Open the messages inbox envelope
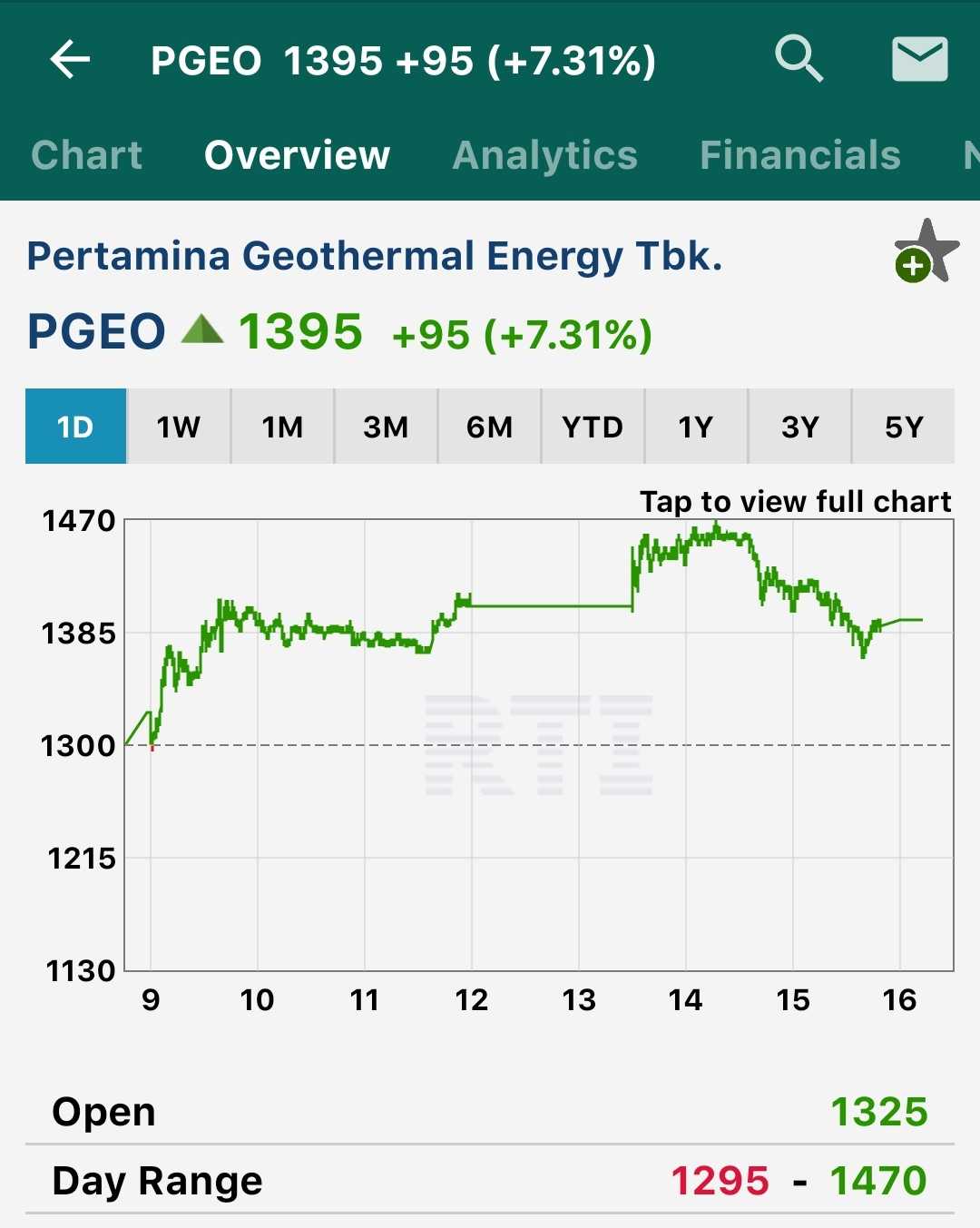This screenshot has width=980, height=1228. (919, 61)
